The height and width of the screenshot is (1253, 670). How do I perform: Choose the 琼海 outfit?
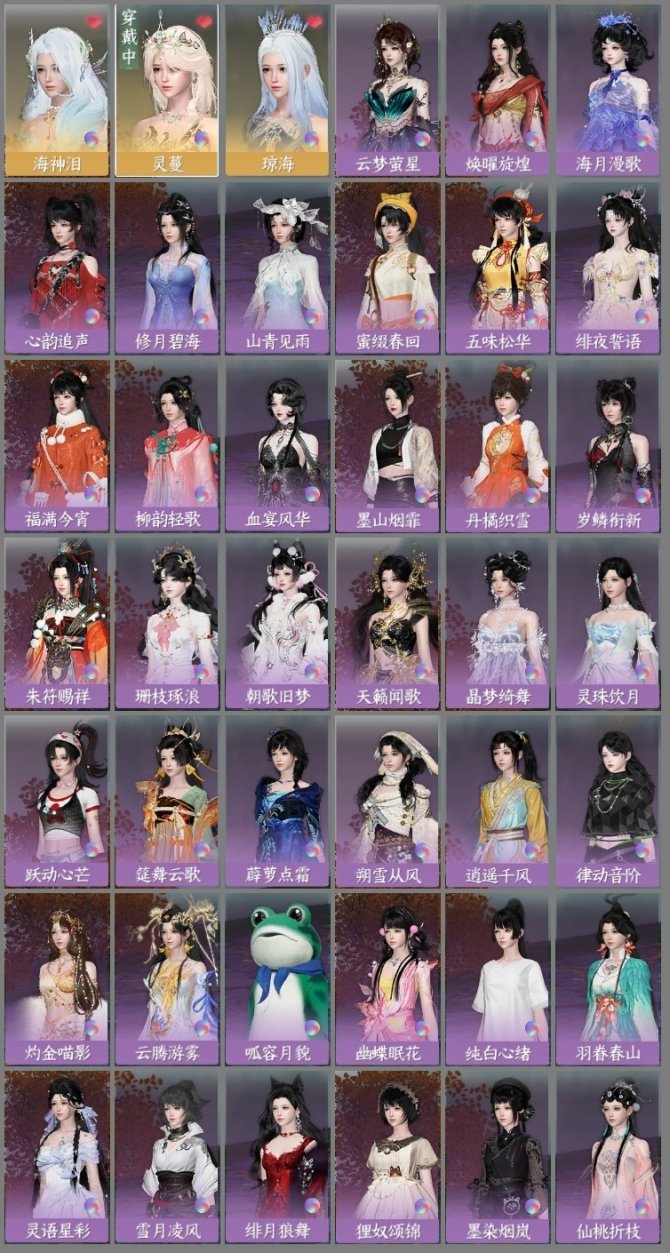tap(276, 90)
